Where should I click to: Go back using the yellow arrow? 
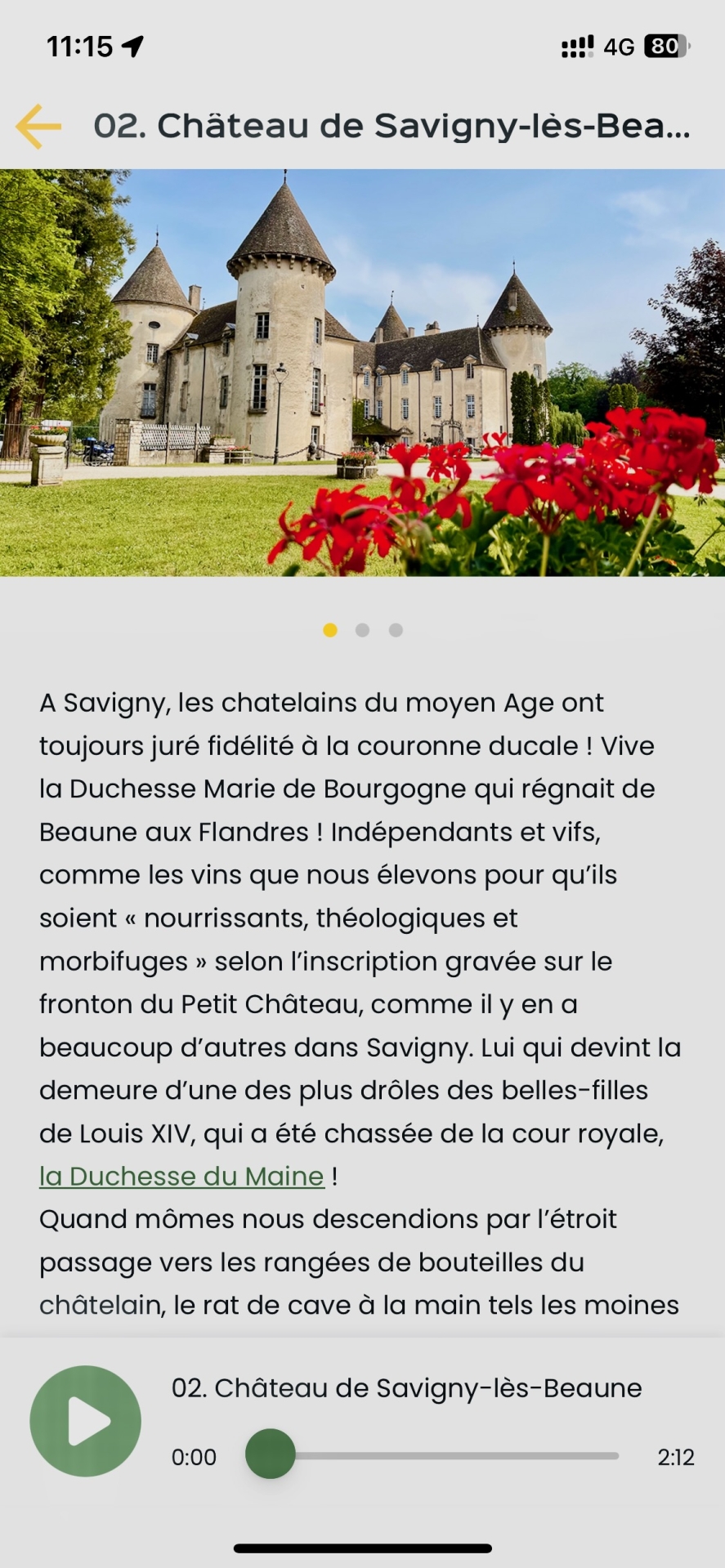tap(38, 127)
